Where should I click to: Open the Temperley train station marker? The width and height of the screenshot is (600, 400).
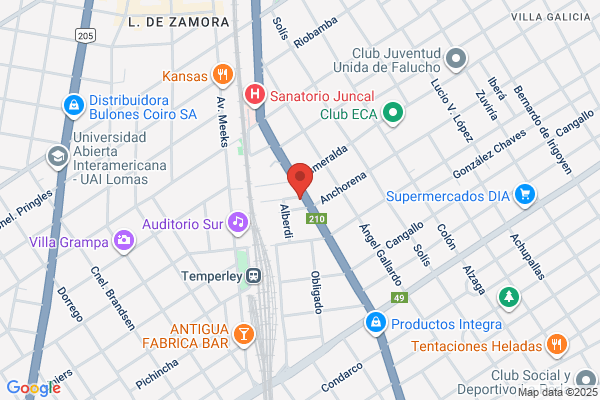[x=253, y=276]
